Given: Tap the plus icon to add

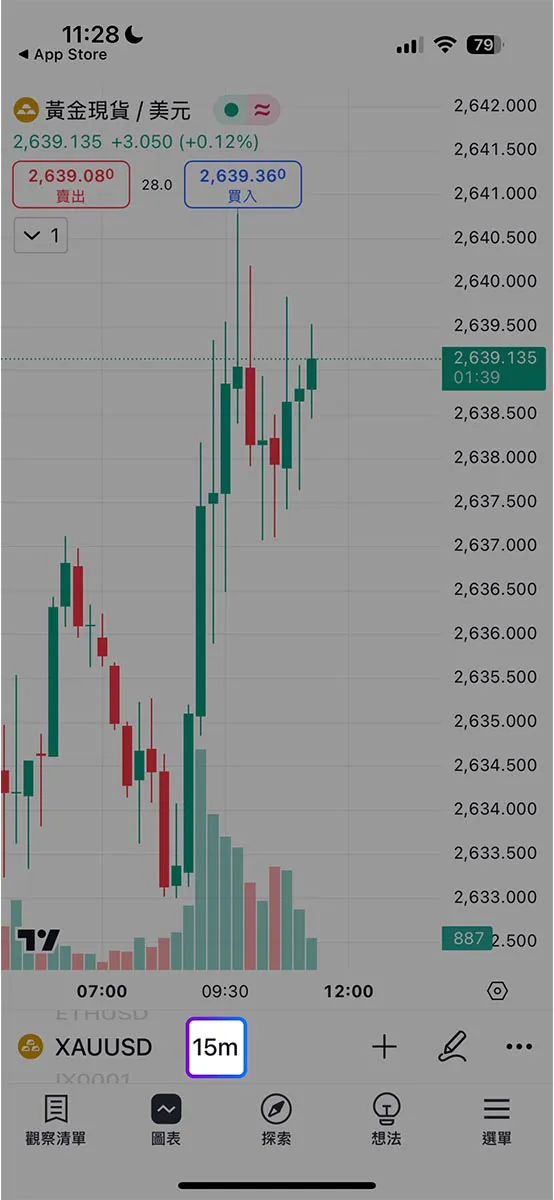Looking at the screenshot, I should (x=384, y=1047).
